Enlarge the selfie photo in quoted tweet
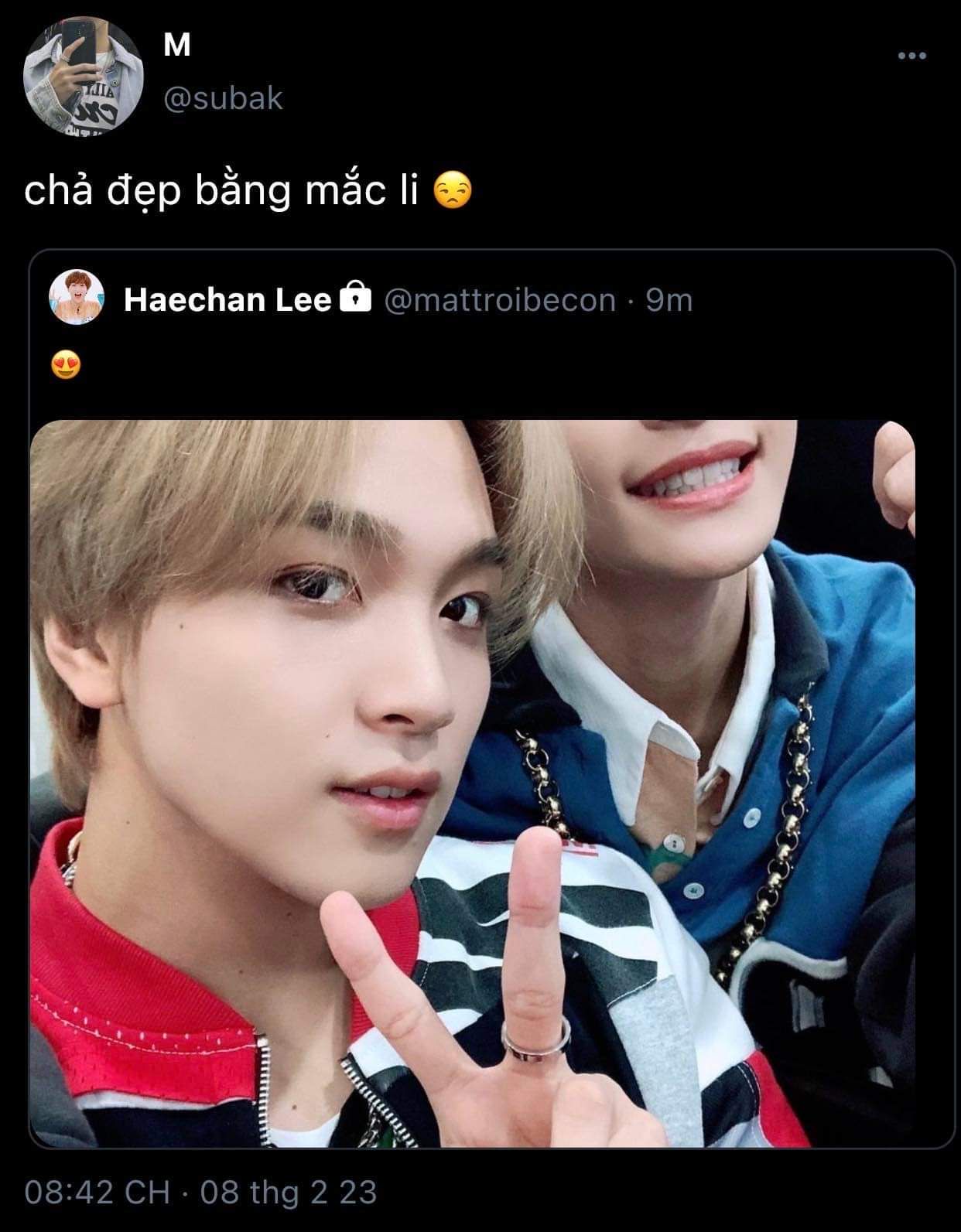The height and width of the screenshot is (1232, 961). tap(472, 781)
